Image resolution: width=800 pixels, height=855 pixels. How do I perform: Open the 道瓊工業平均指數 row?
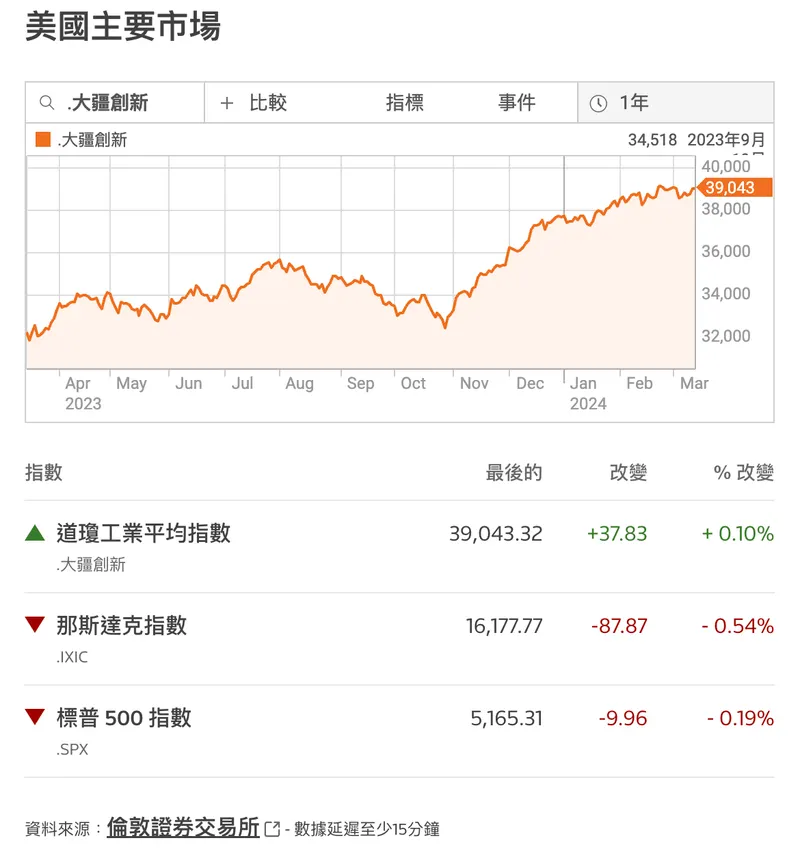[143, 534]
